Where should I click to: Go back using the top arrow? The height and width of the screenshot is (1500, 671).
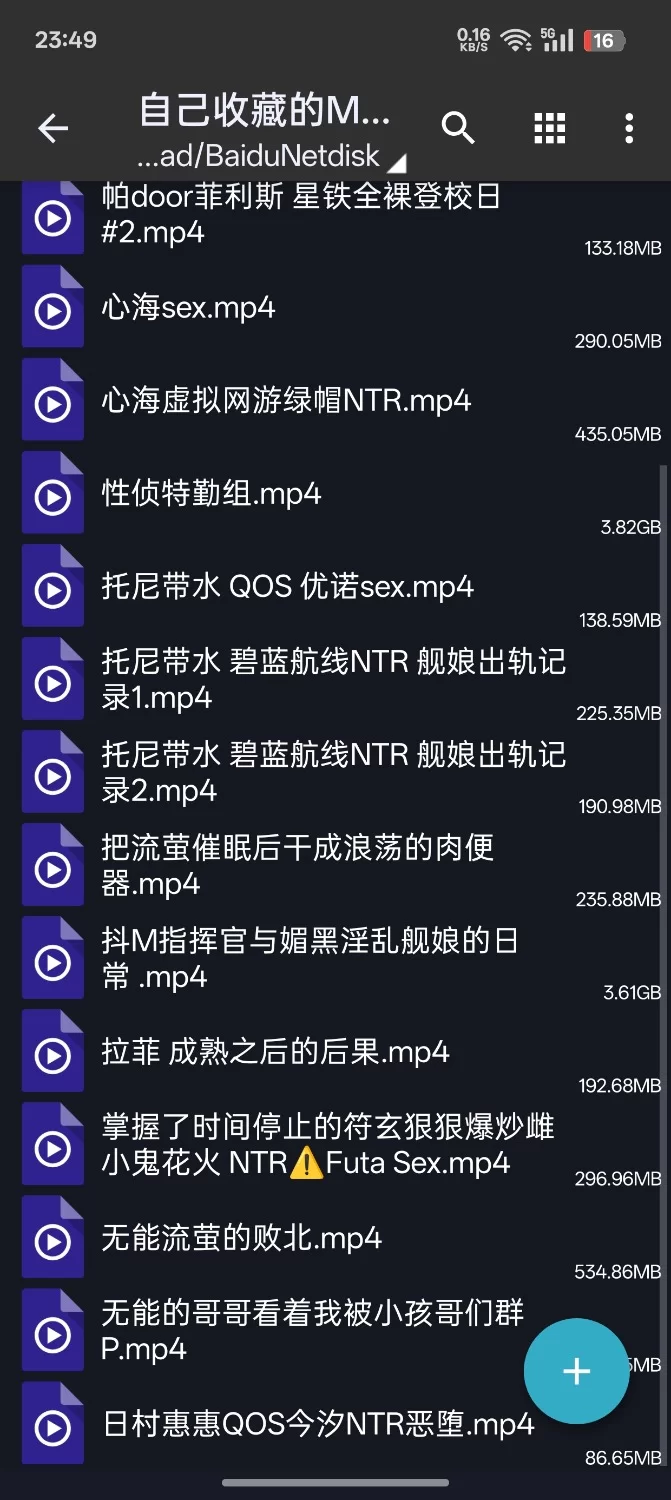point(53,128)
